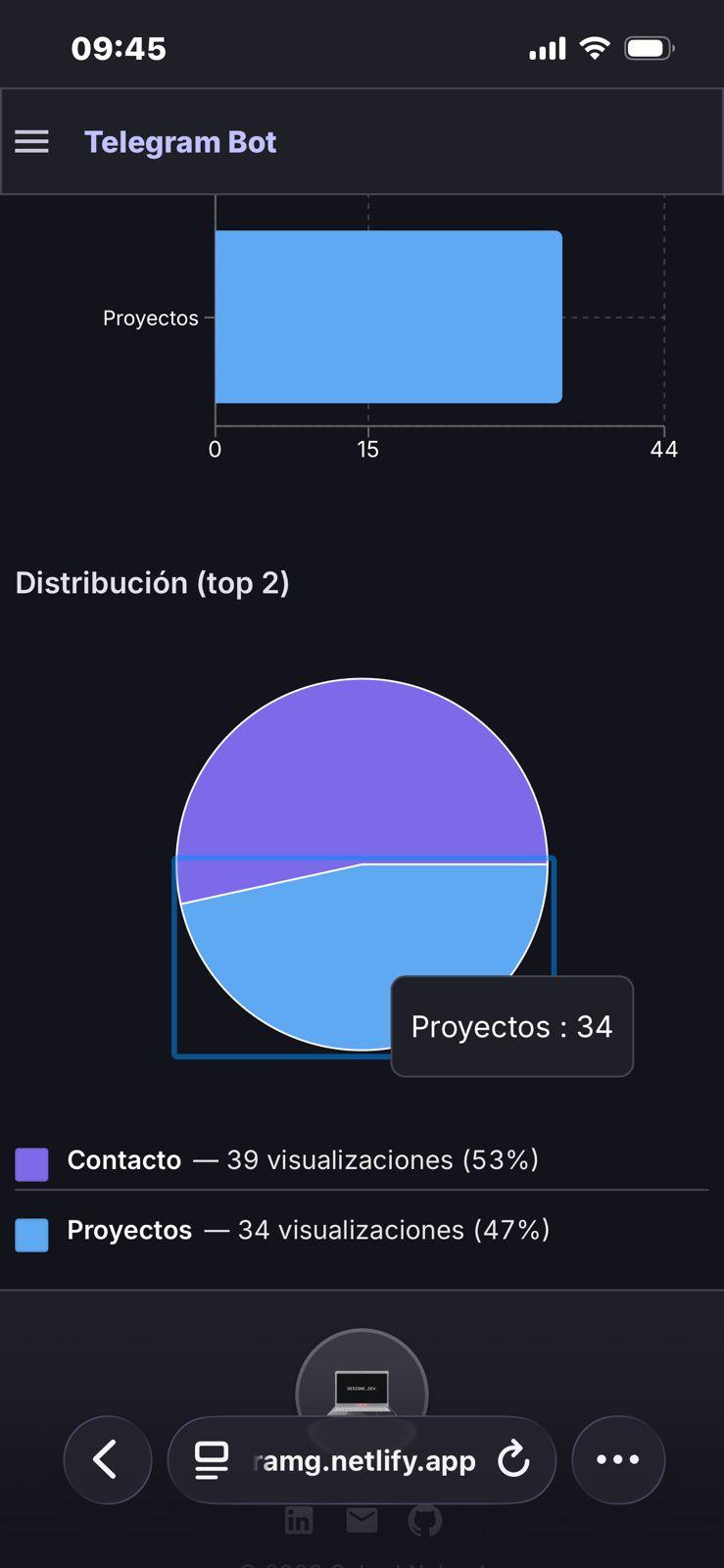The width and height of the screenshot is (724, 1568).
Task: Open the LinkedIn profile icon in footer
Action: 298,1520
